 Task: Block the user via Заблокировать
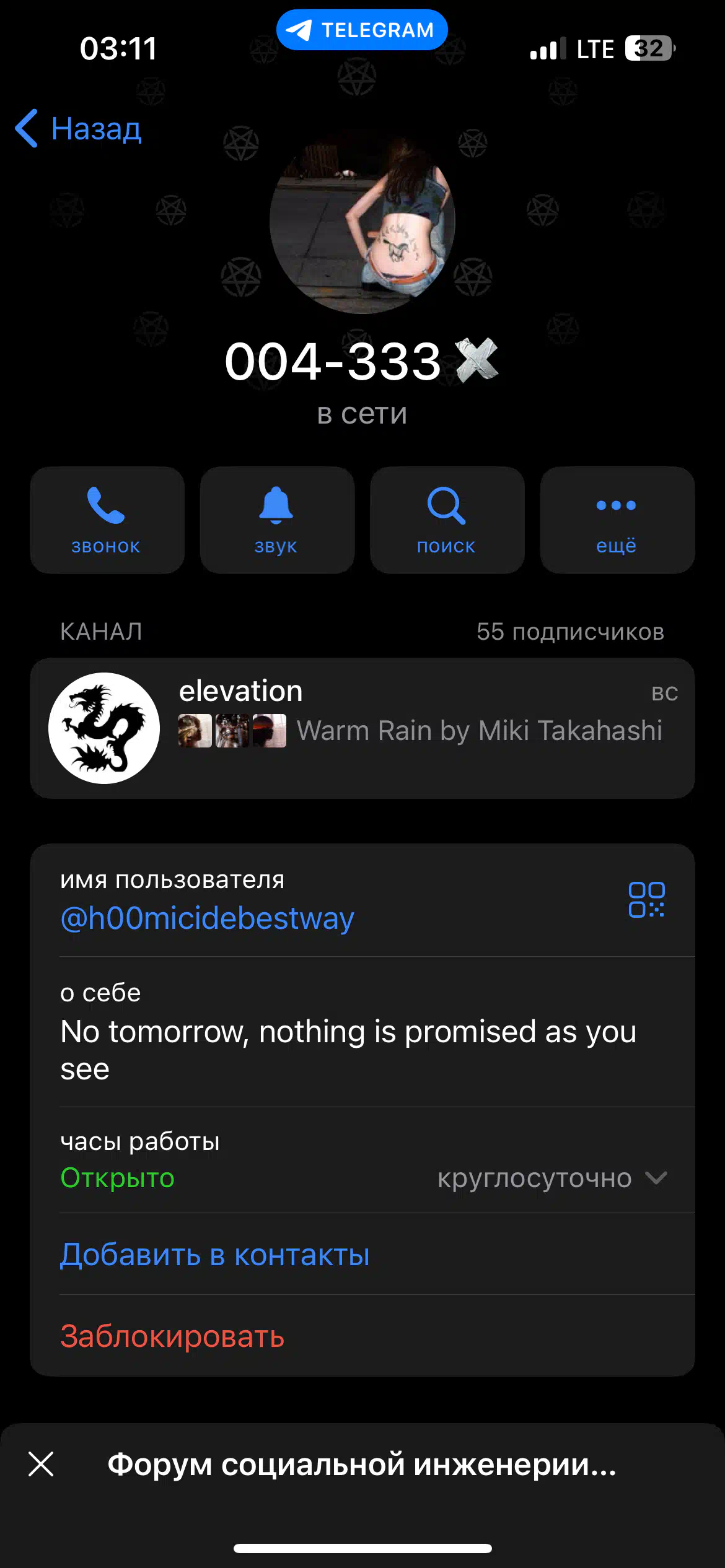click(x=172, y=1336)
